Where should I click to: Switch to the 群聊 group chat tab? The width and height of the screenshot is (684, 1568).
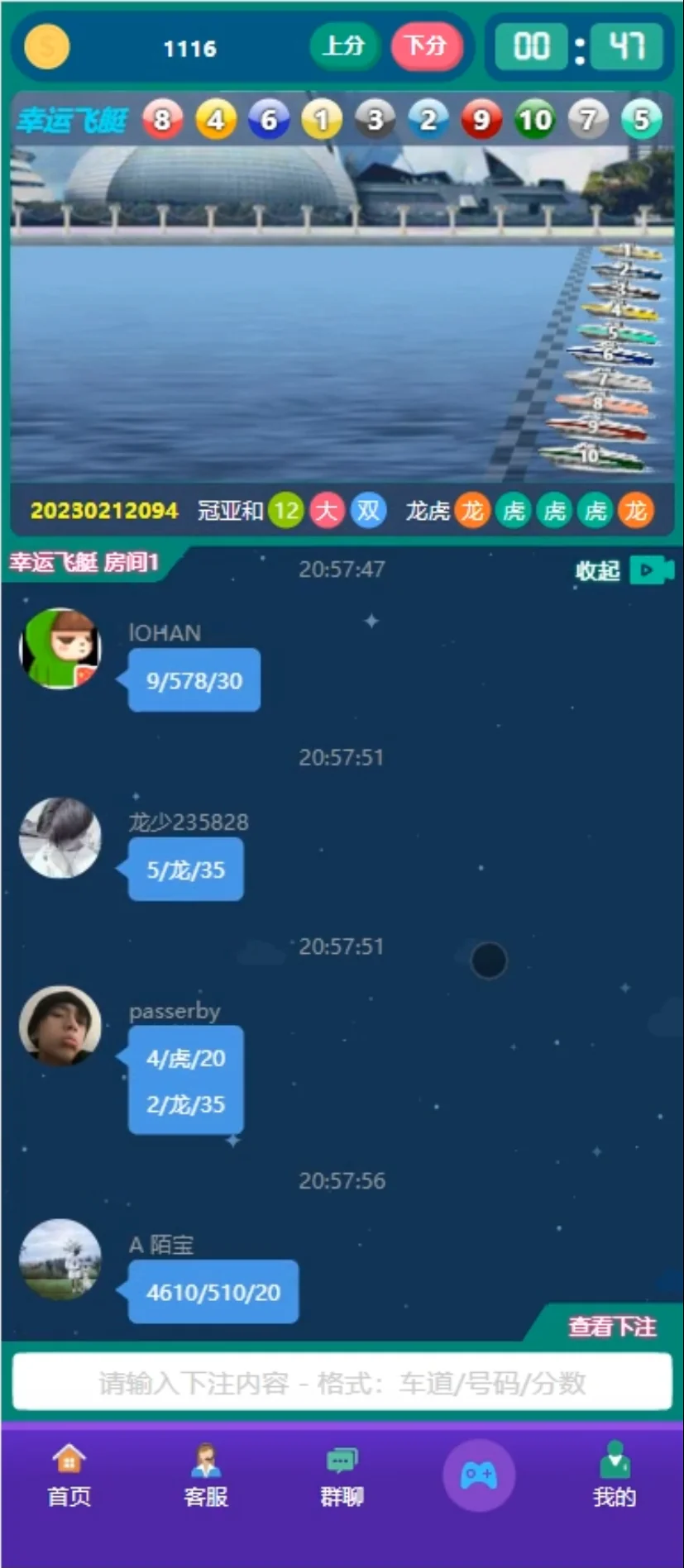pos(342,1477)
